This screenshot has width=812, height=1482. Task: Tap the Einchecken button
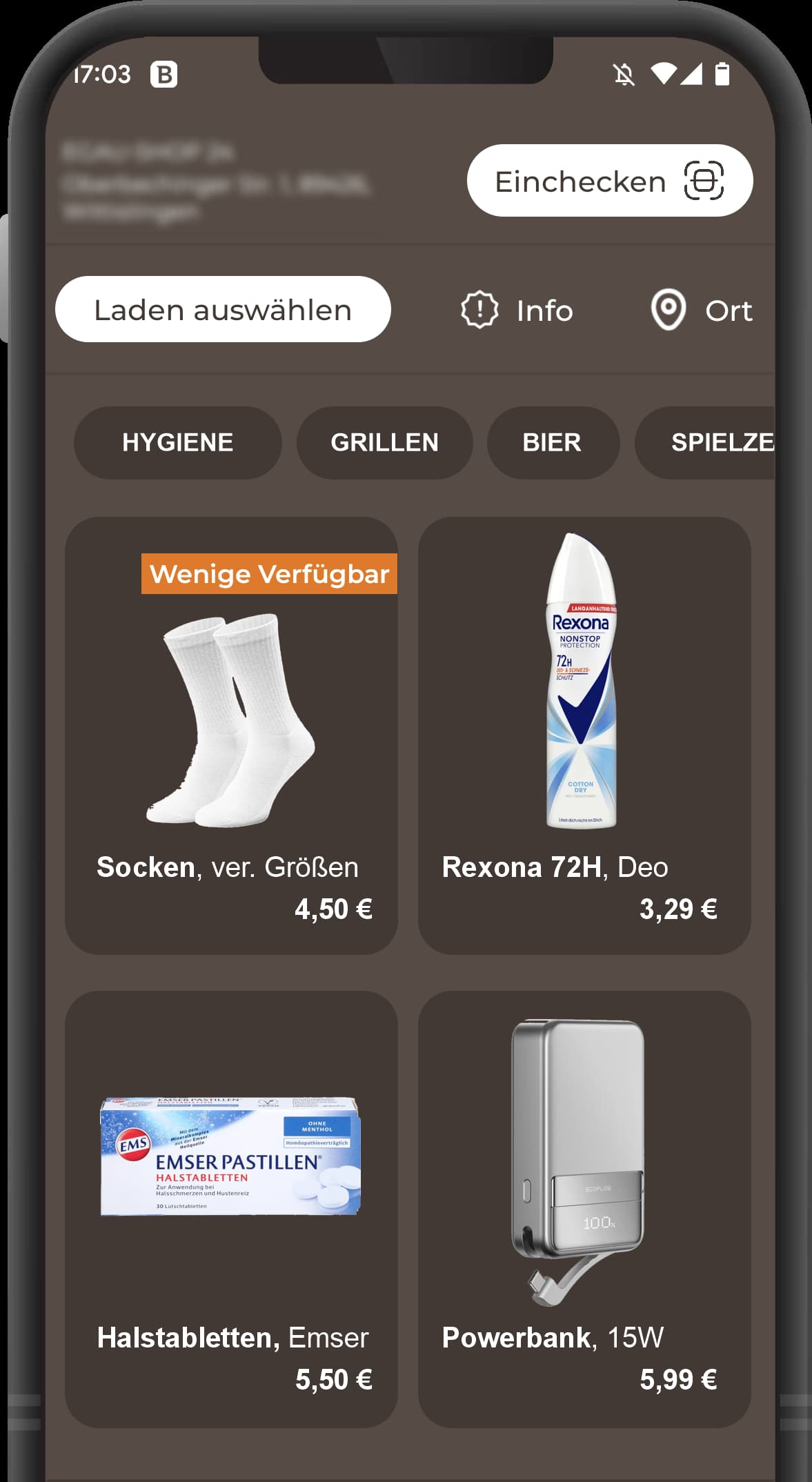coord(609,181)
